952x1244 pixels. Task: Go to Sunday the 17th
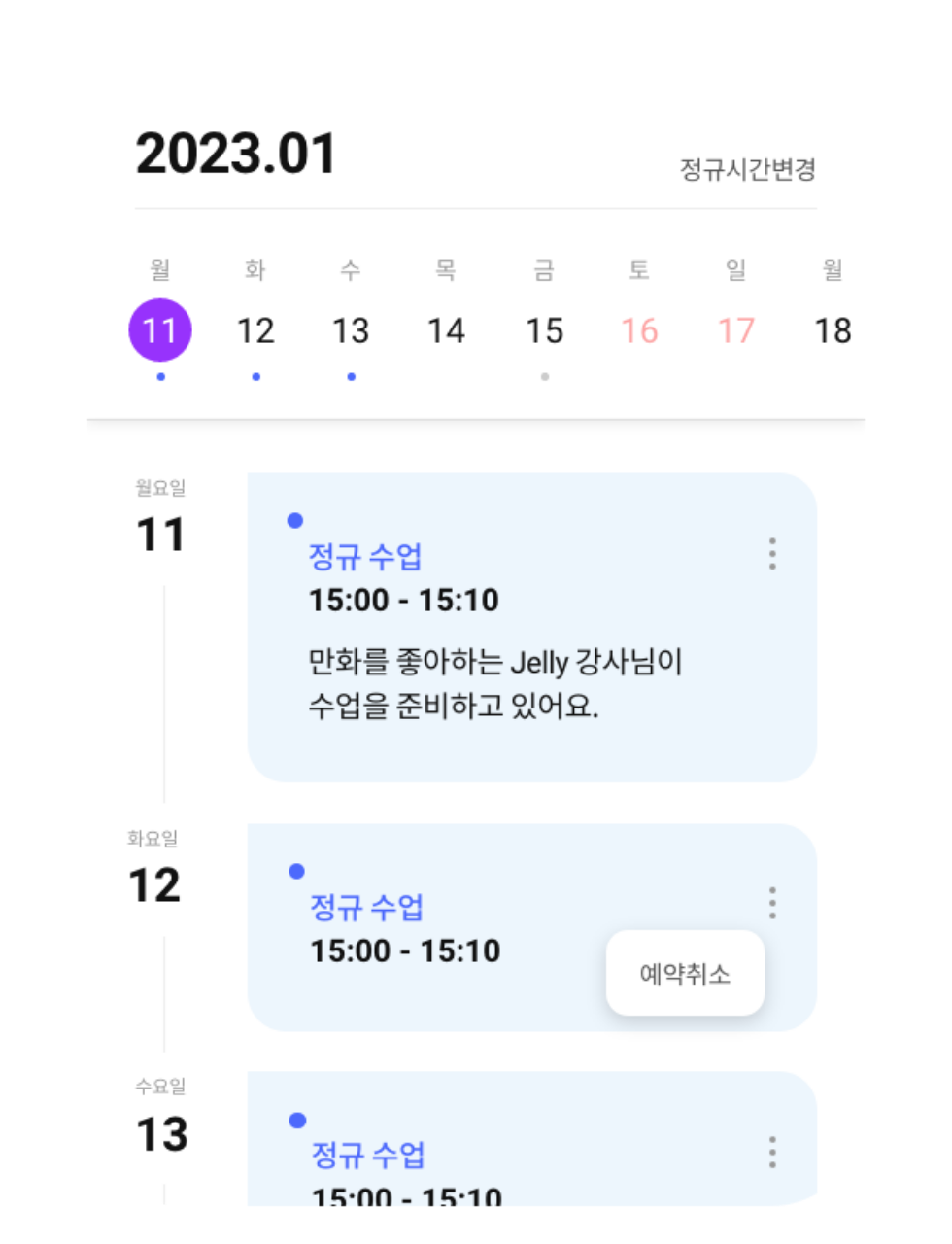(x=735, y=330)
